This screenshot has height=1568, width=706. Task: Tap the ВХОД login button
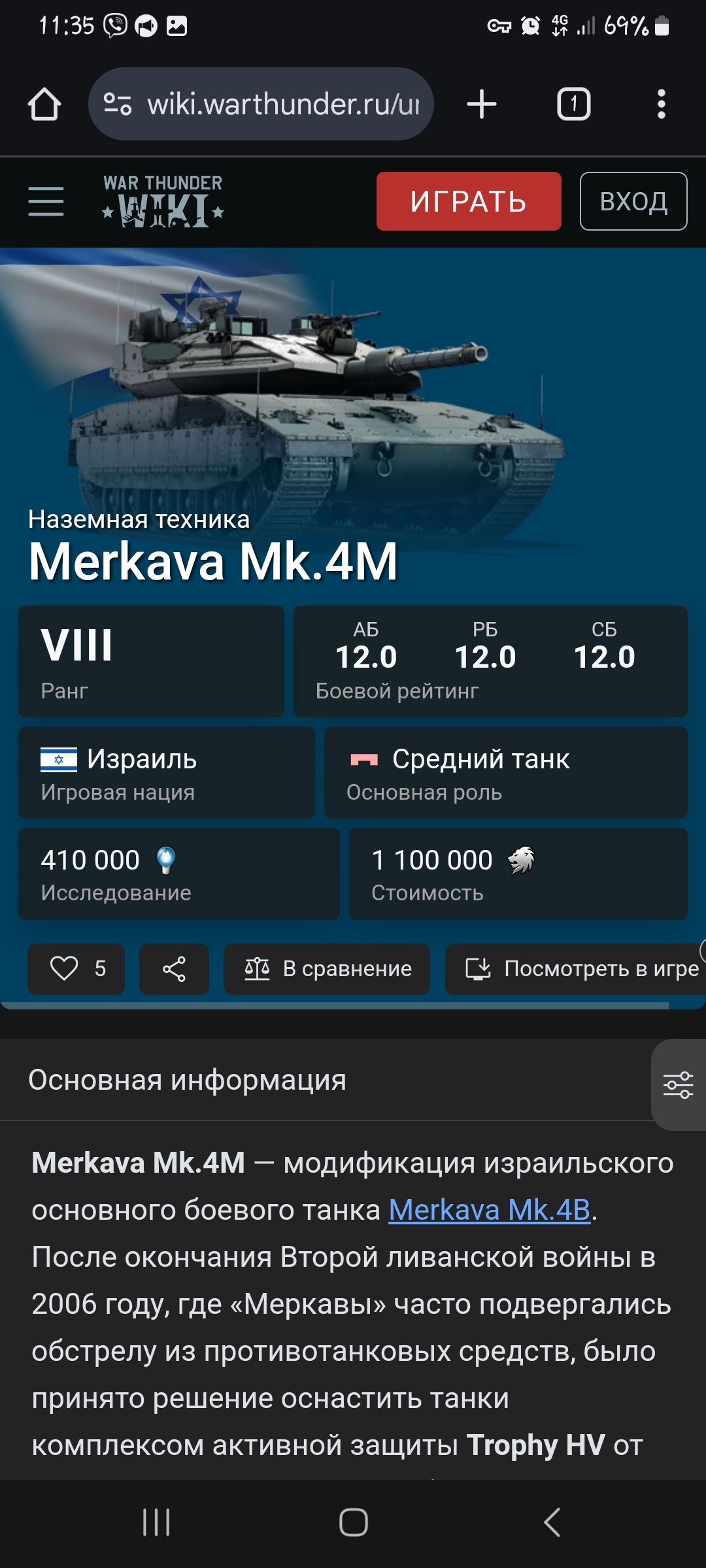633,201
